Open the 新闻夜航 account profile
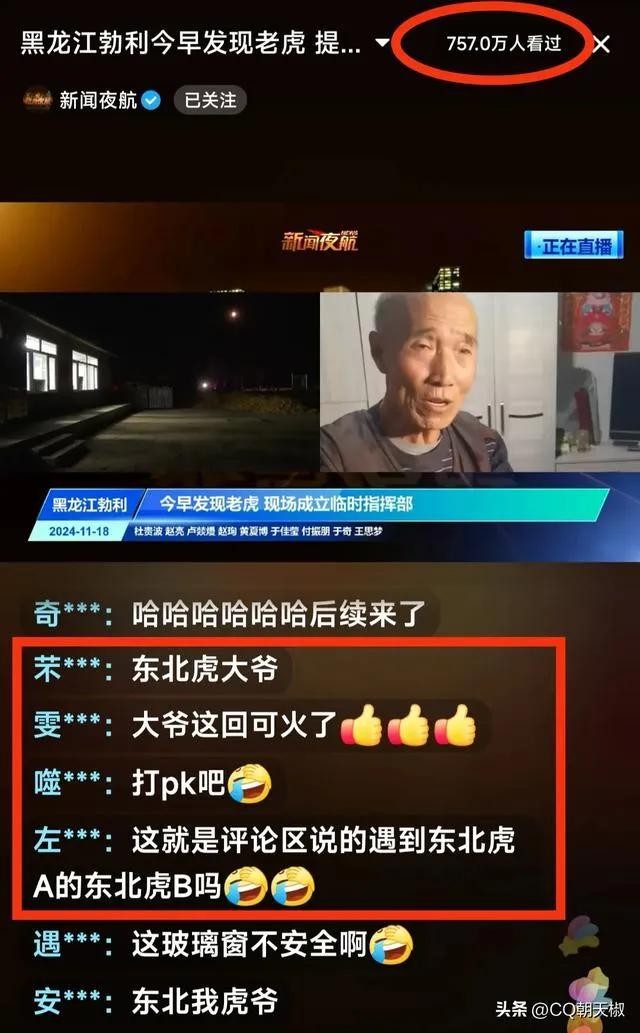 pos(100,100)
